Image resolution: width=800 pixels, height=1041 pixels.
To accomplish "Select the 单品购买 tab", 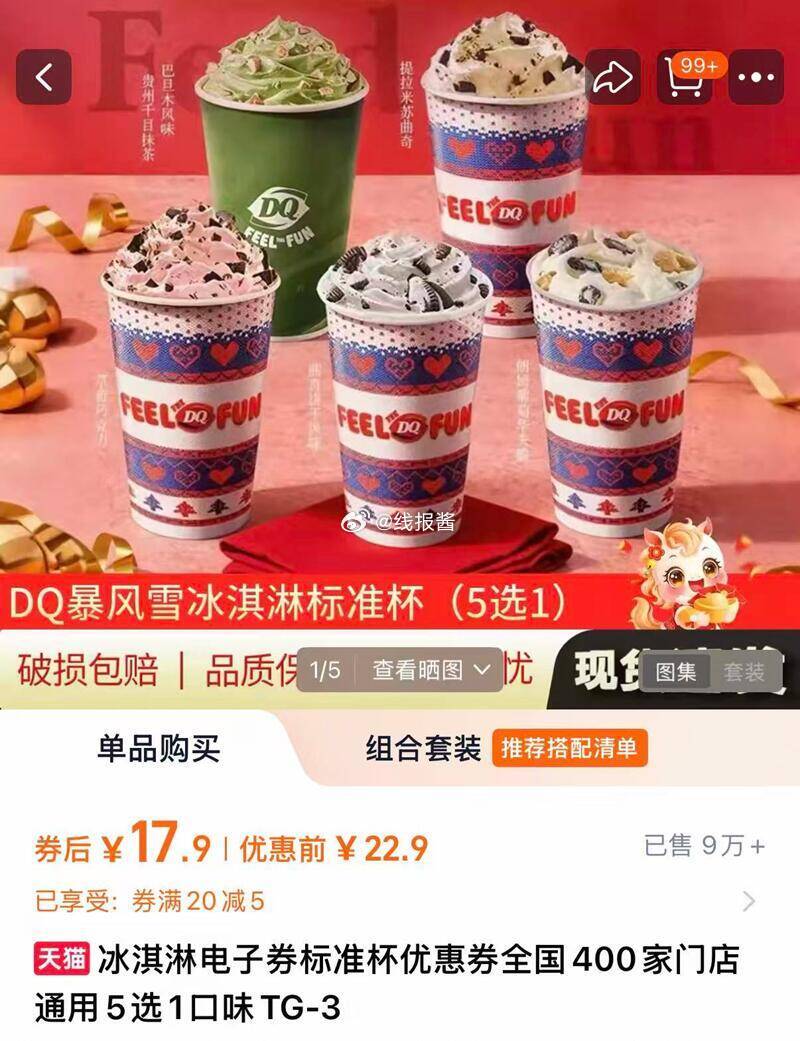I will tap(159, 748).
